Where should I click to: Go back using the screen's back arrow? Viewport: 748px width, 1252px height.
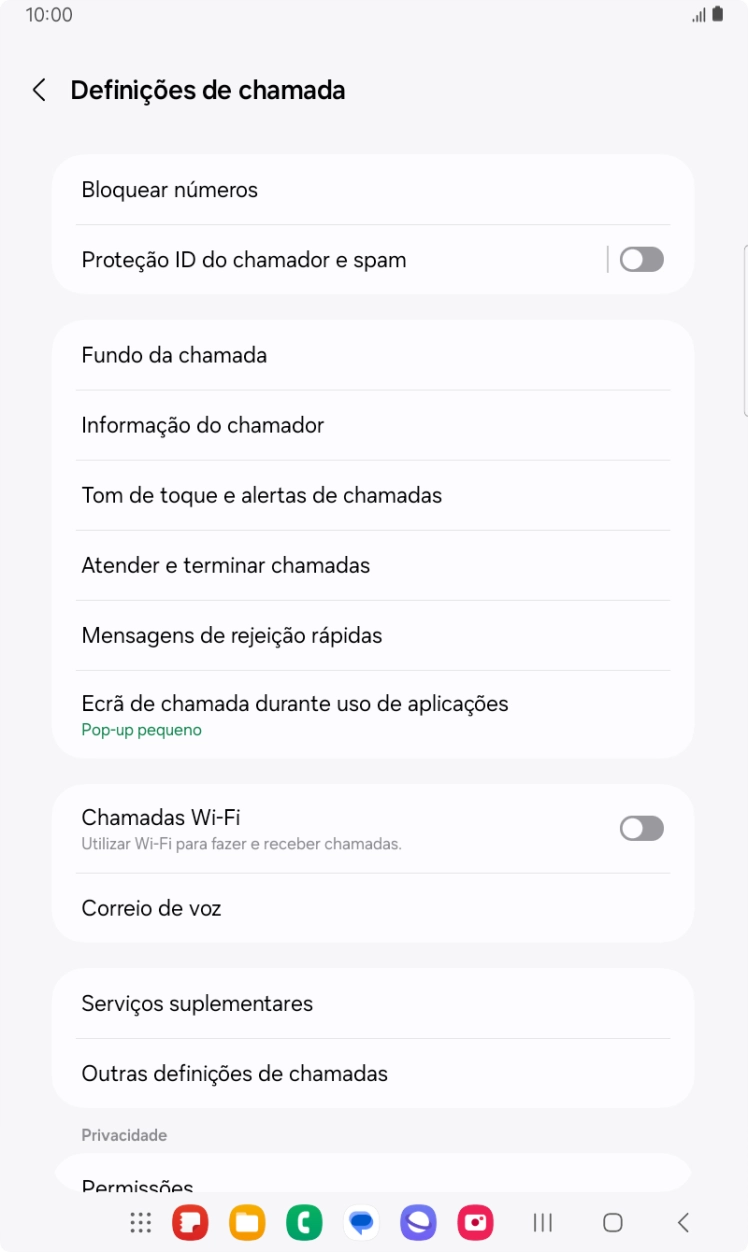[x=38, y=90]
